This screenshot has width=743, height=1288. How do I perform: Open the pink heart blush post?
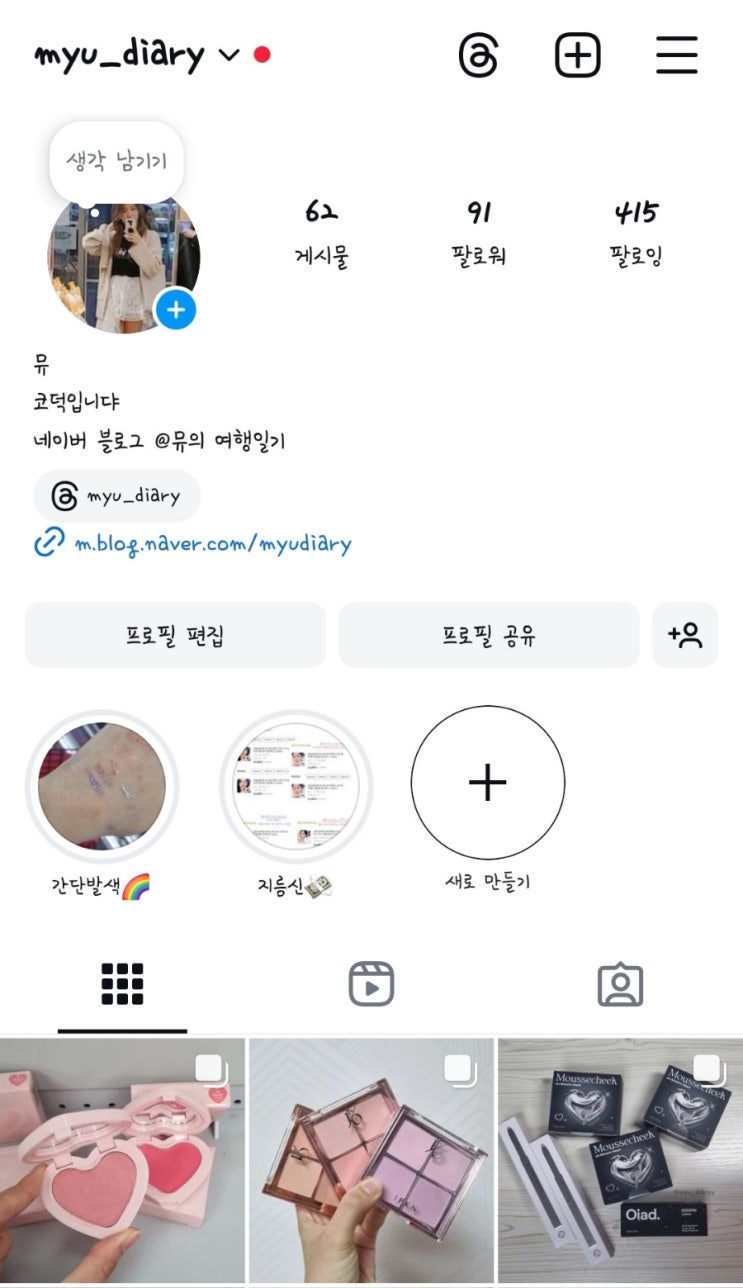point(122,1160)
